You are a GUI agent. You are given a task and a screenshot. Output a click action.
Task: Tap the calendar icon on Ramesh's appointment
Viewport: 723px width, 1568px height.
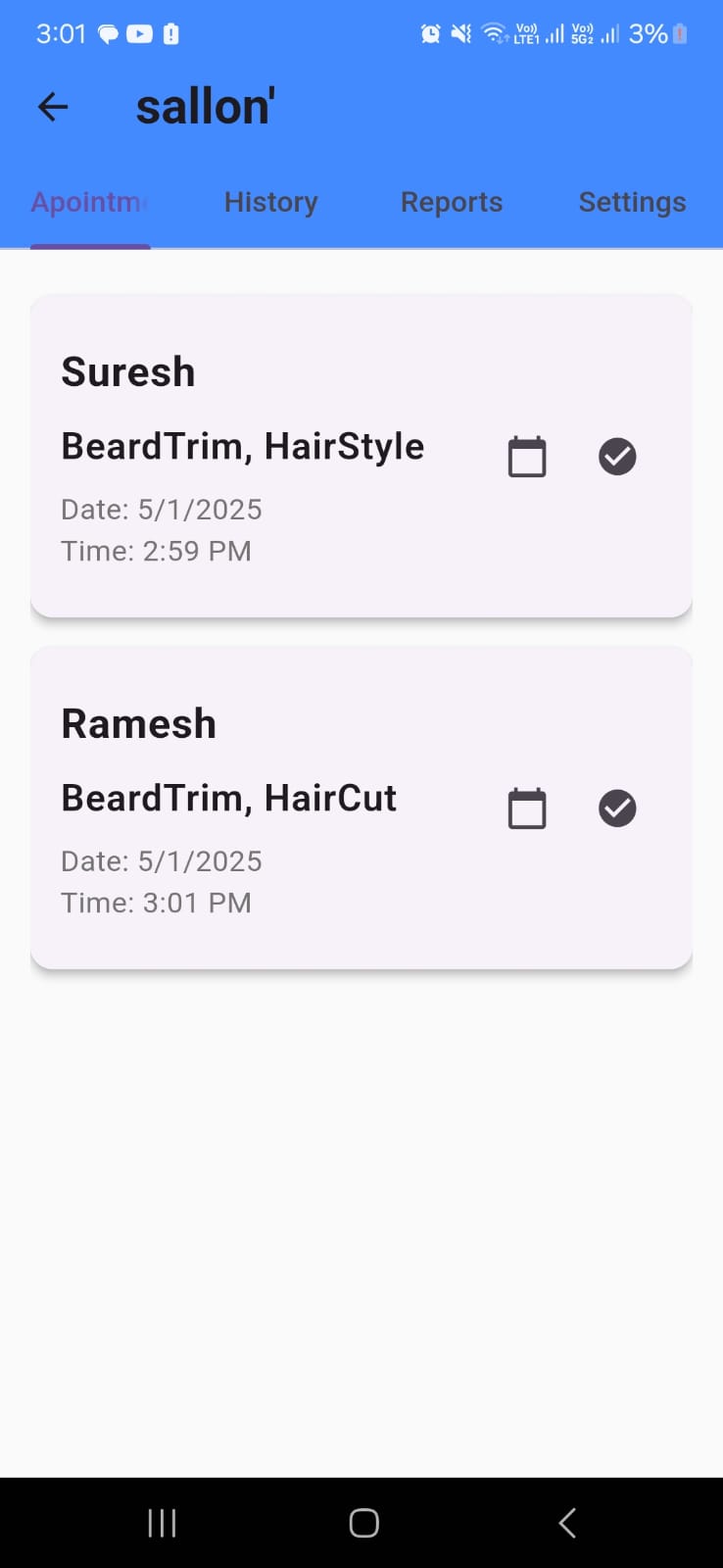point(527,808)
